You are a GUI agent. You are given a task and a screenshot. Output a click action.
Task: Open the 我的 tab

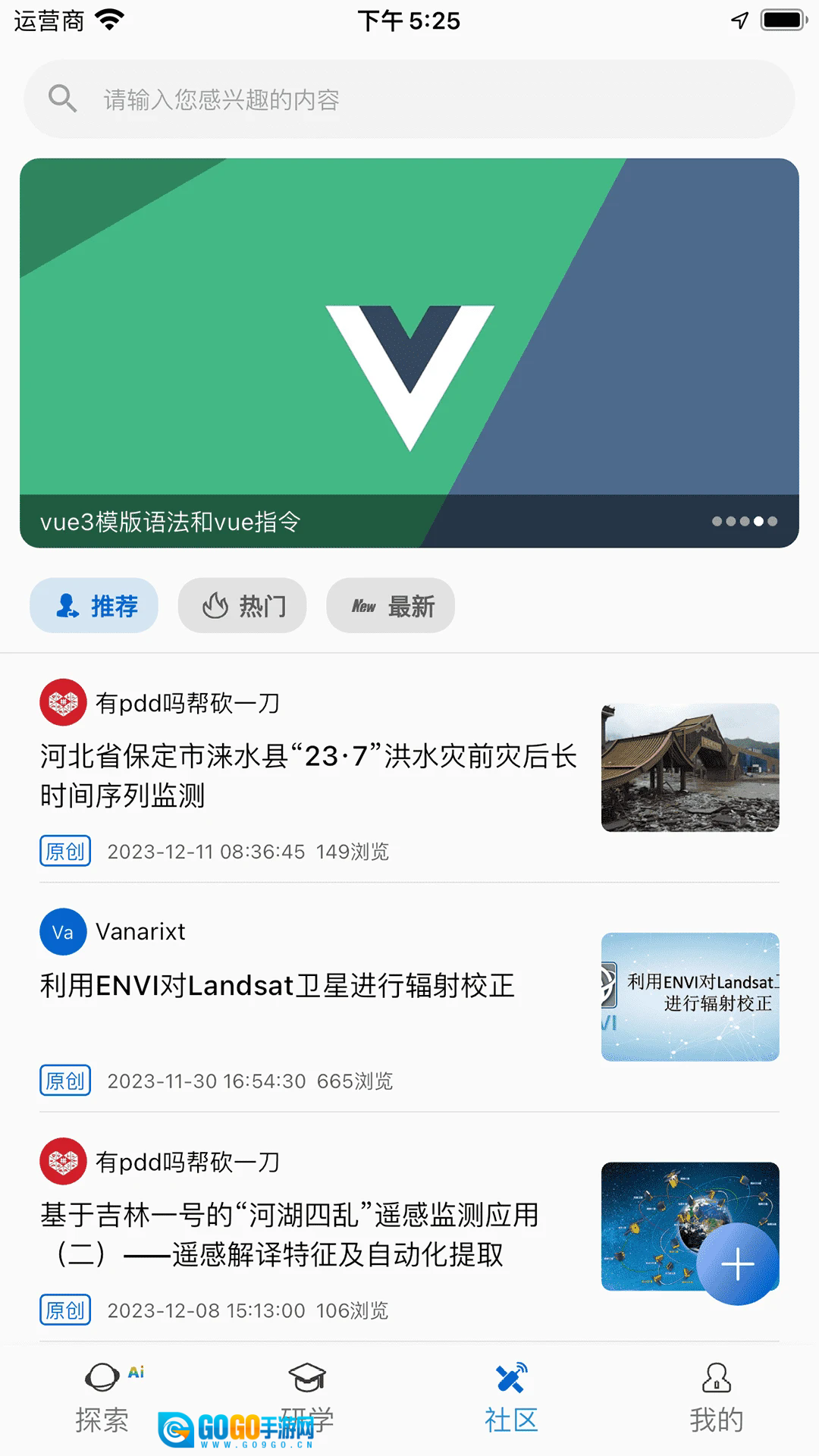click(716, 1399)
